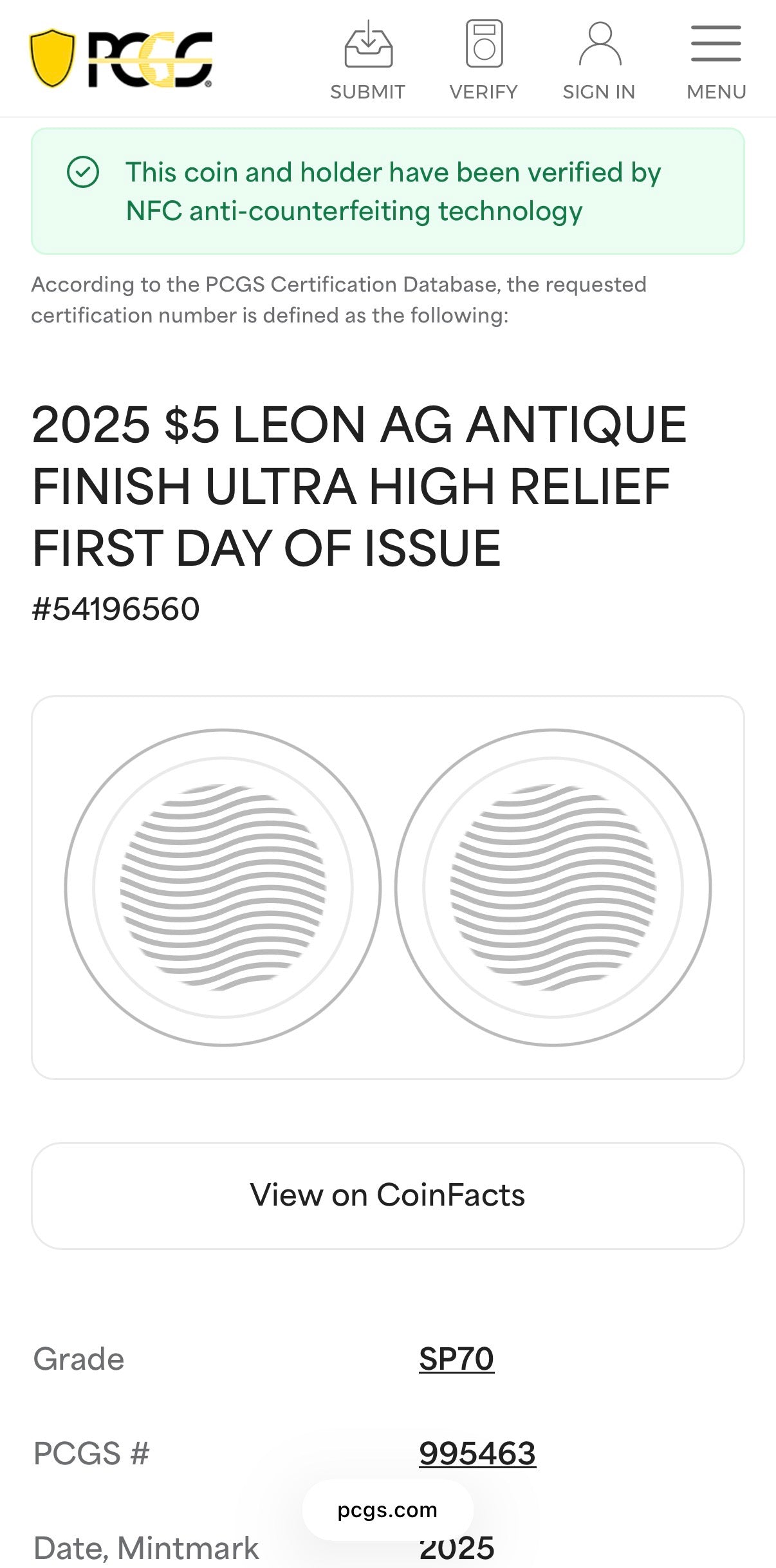Open the PCGS home logo
The width and height of the screenshot is (776, 1568).
click(x=121, y=58)
